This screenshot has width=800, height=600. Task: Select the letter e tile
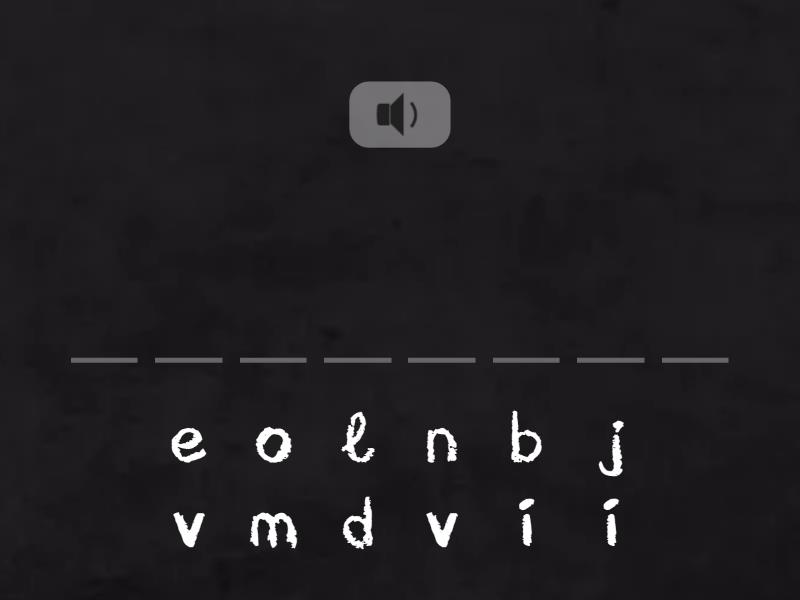coord(188,443)
